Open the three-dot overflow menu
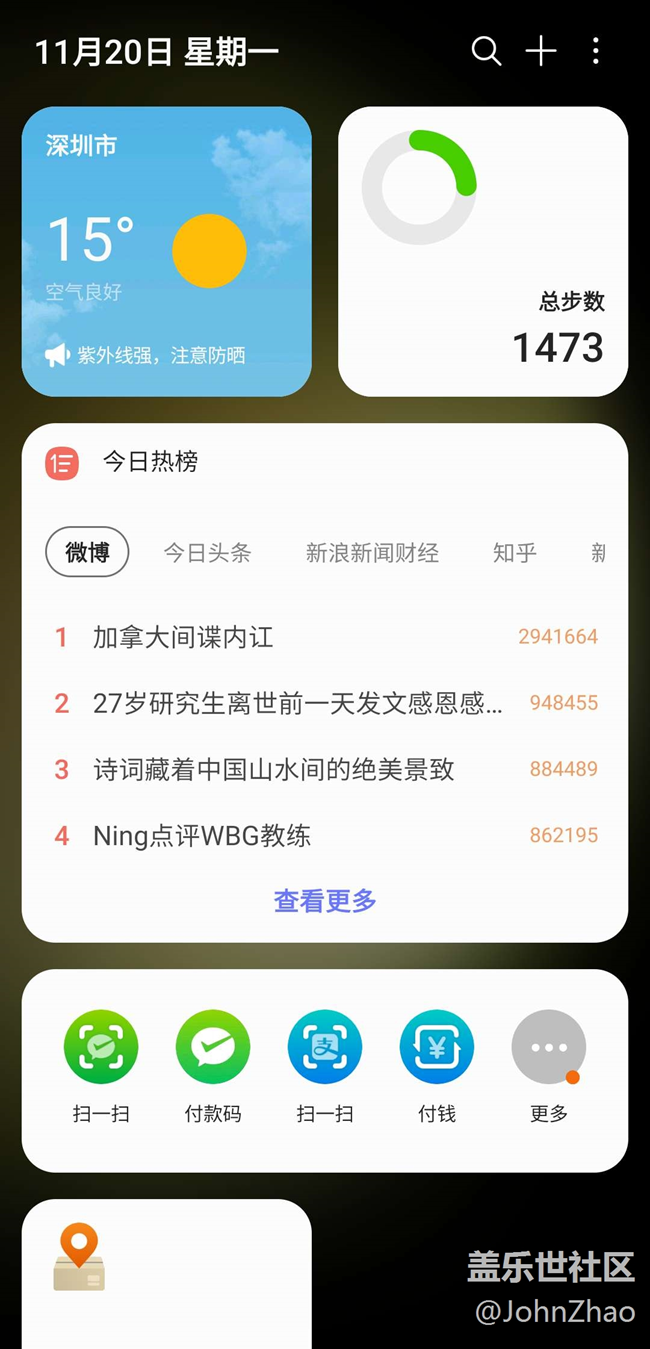 click(x=596, y=51)
